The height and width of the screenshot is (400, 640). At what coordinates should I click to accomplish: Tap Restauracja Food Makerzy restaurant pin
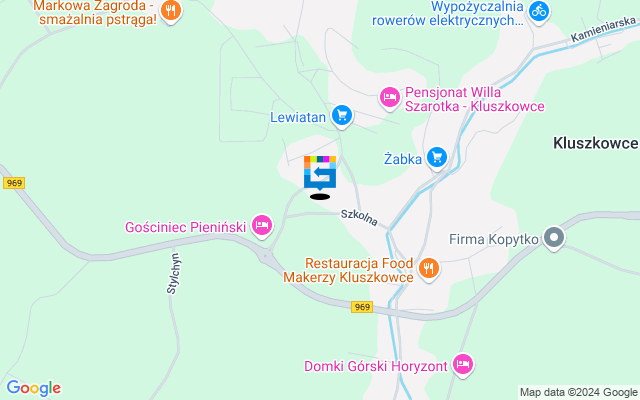point(429,267)
